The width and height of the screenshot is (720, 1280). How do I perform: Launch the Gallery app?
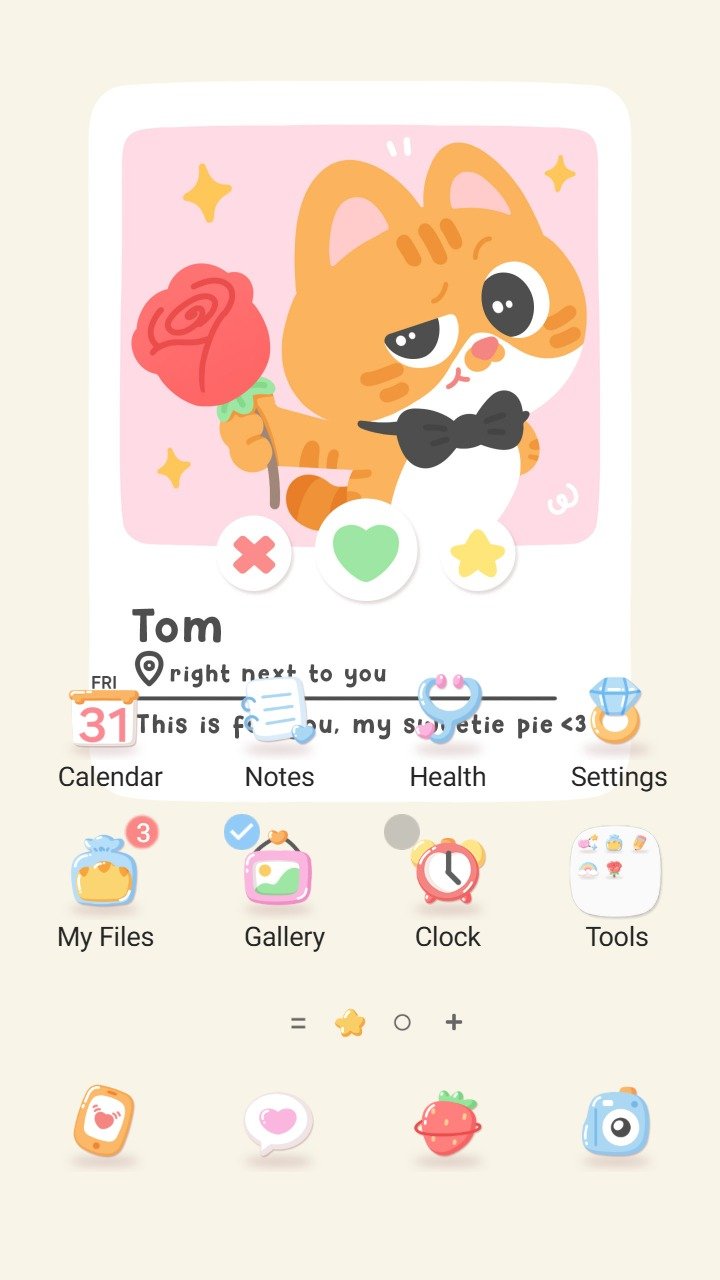(279, 874)
